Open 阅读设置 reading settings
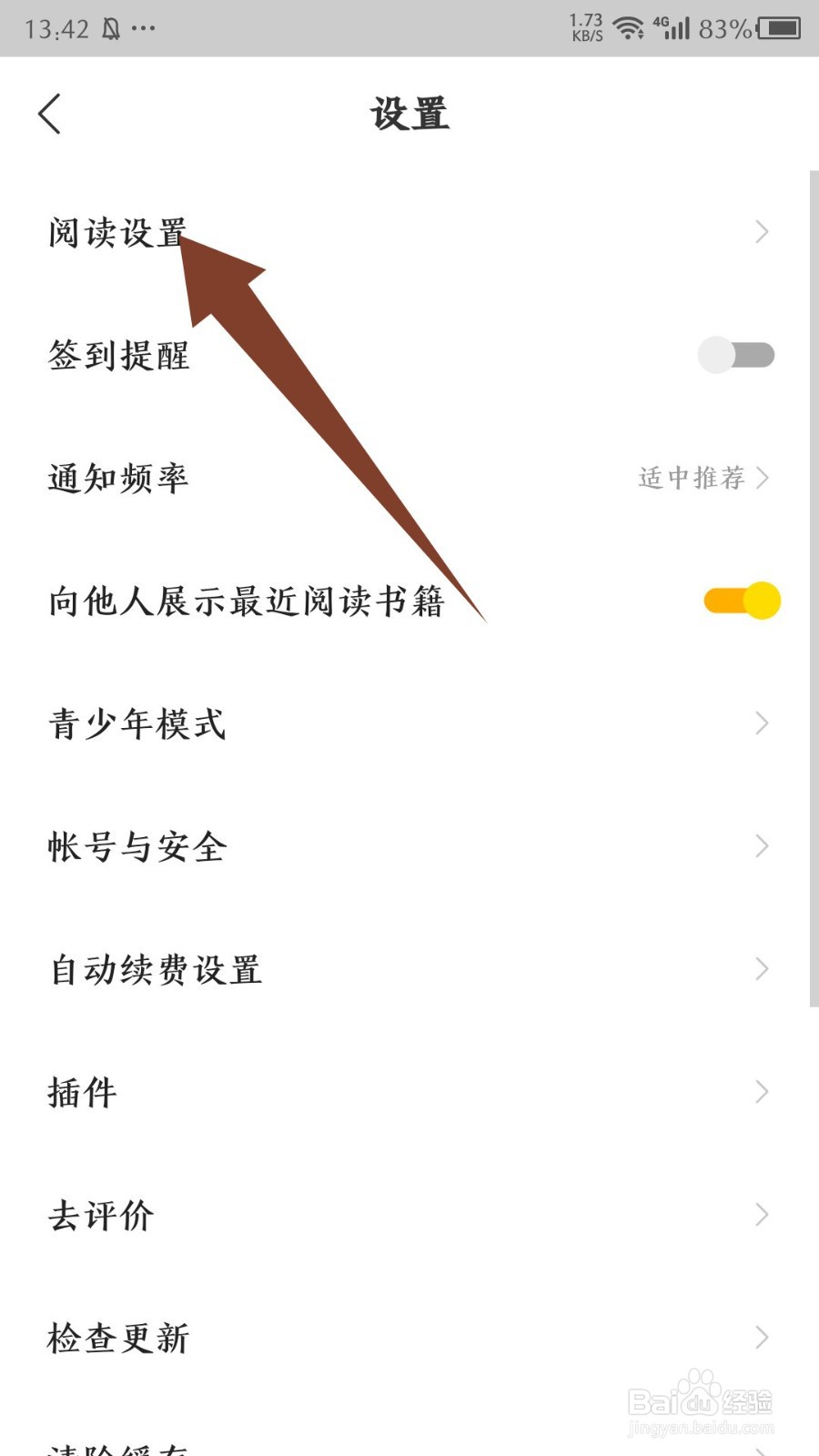The image size is (819, 1456). 409,233
